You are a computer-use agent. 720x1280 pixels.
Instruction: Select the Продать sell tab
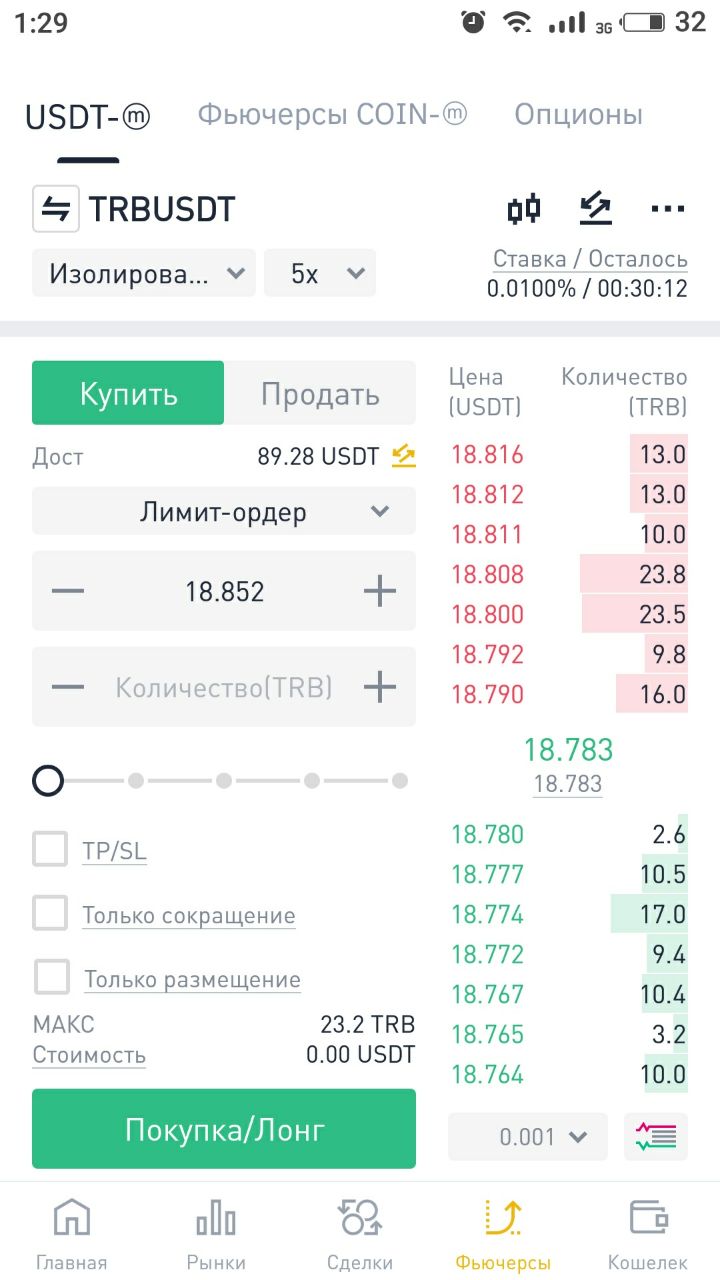pyautogui.click(x=320, y=393)
